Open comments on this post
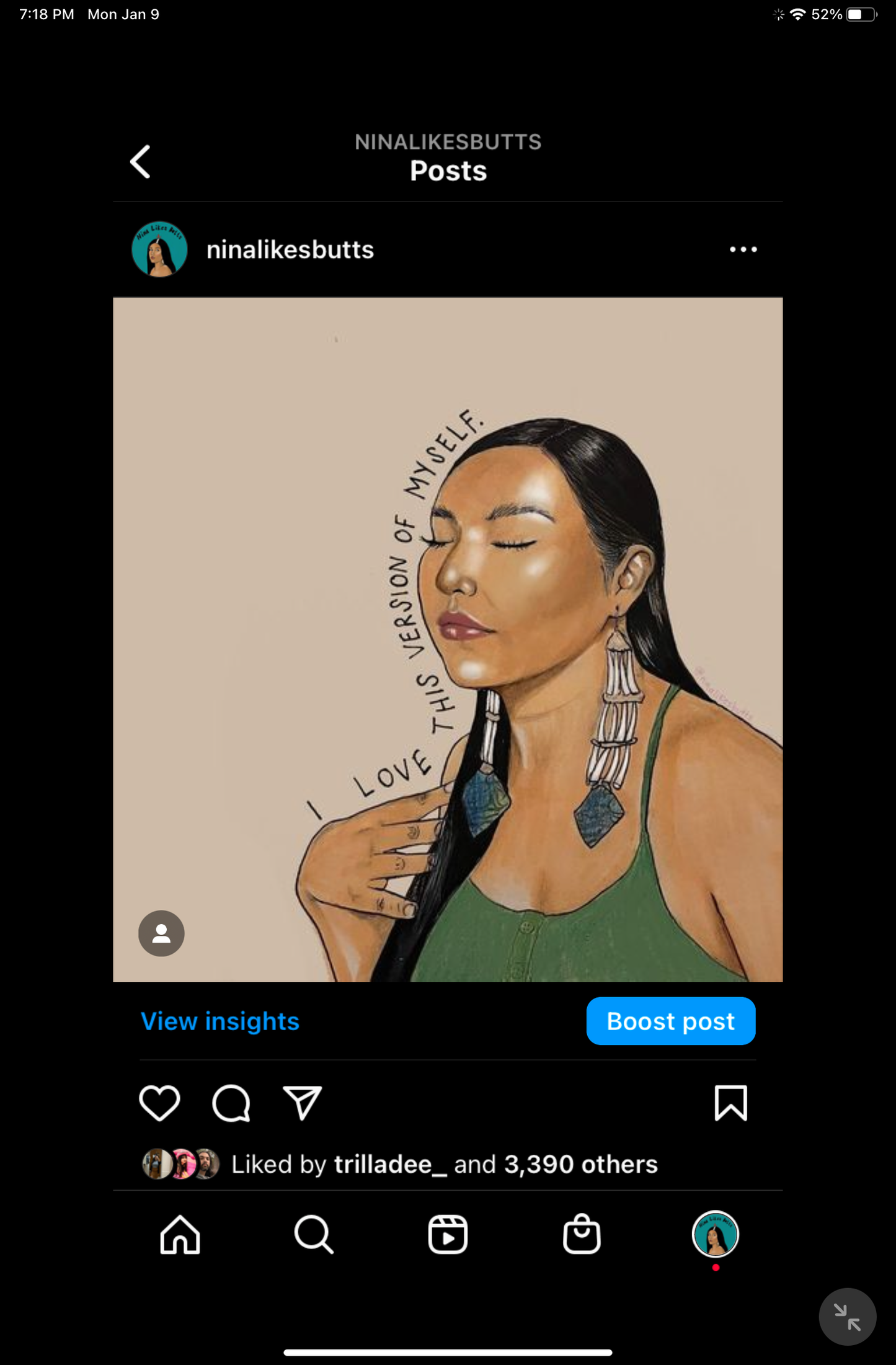 click(x=231, y=1103)
